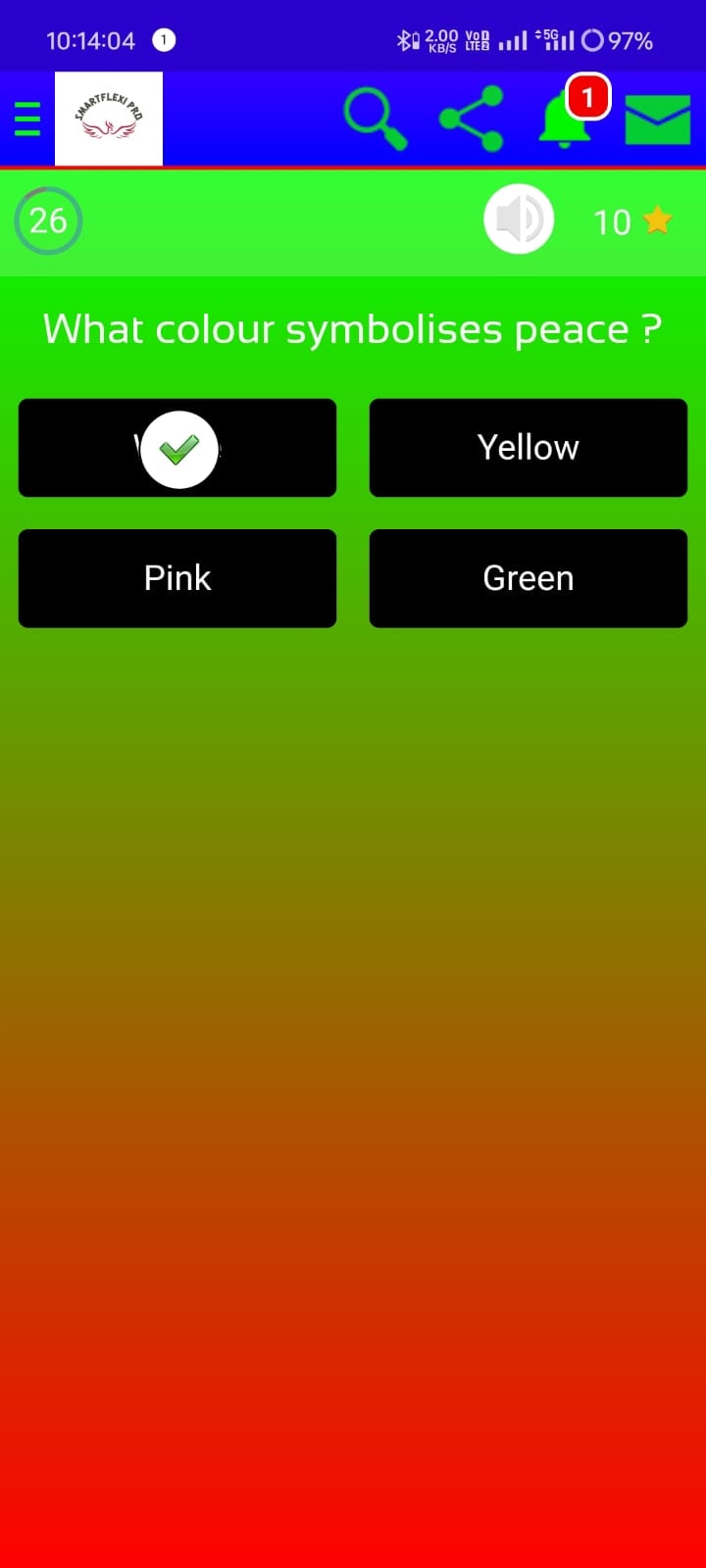Open the notifications bell
The image size is (706, 1568).
566,121
